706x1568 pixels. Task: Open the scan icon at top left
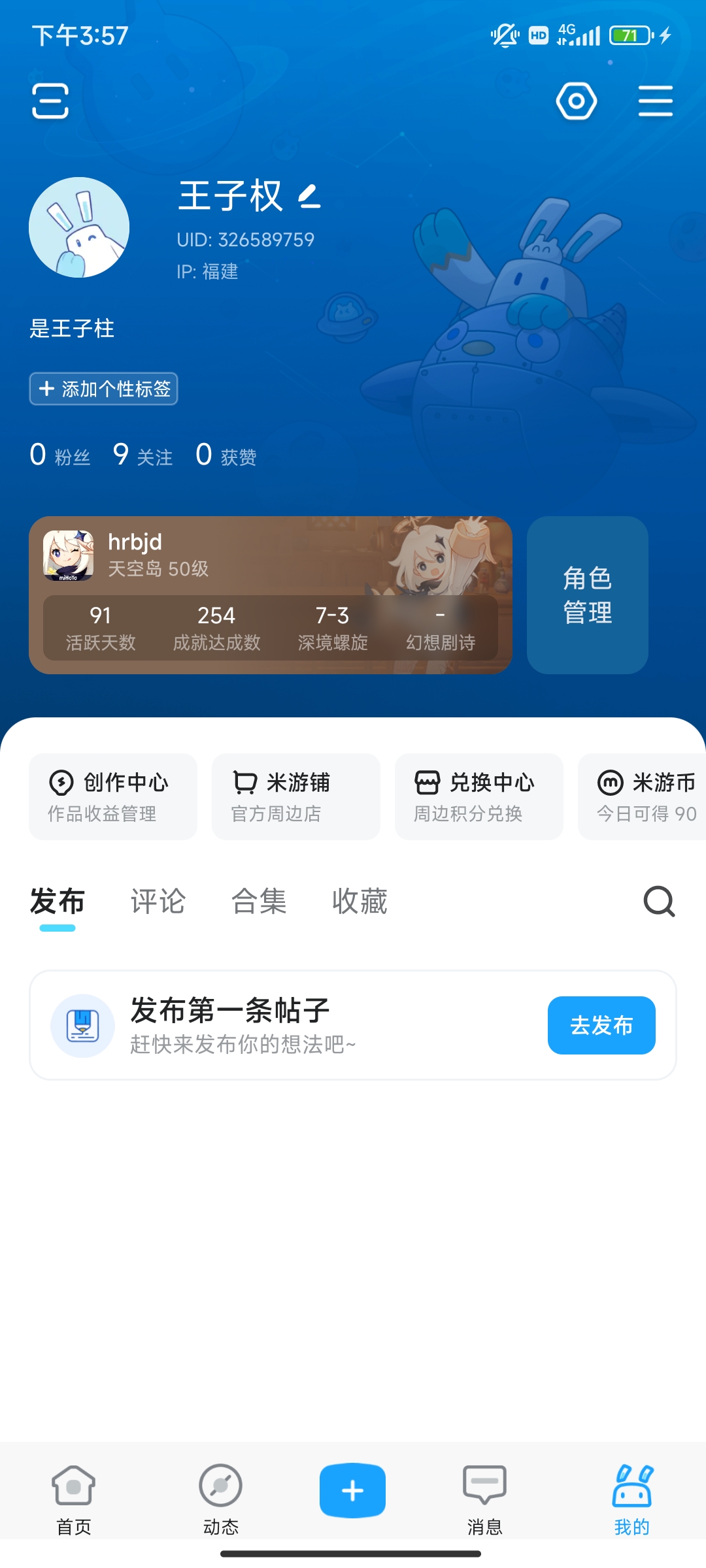click(x=50, y=101)
